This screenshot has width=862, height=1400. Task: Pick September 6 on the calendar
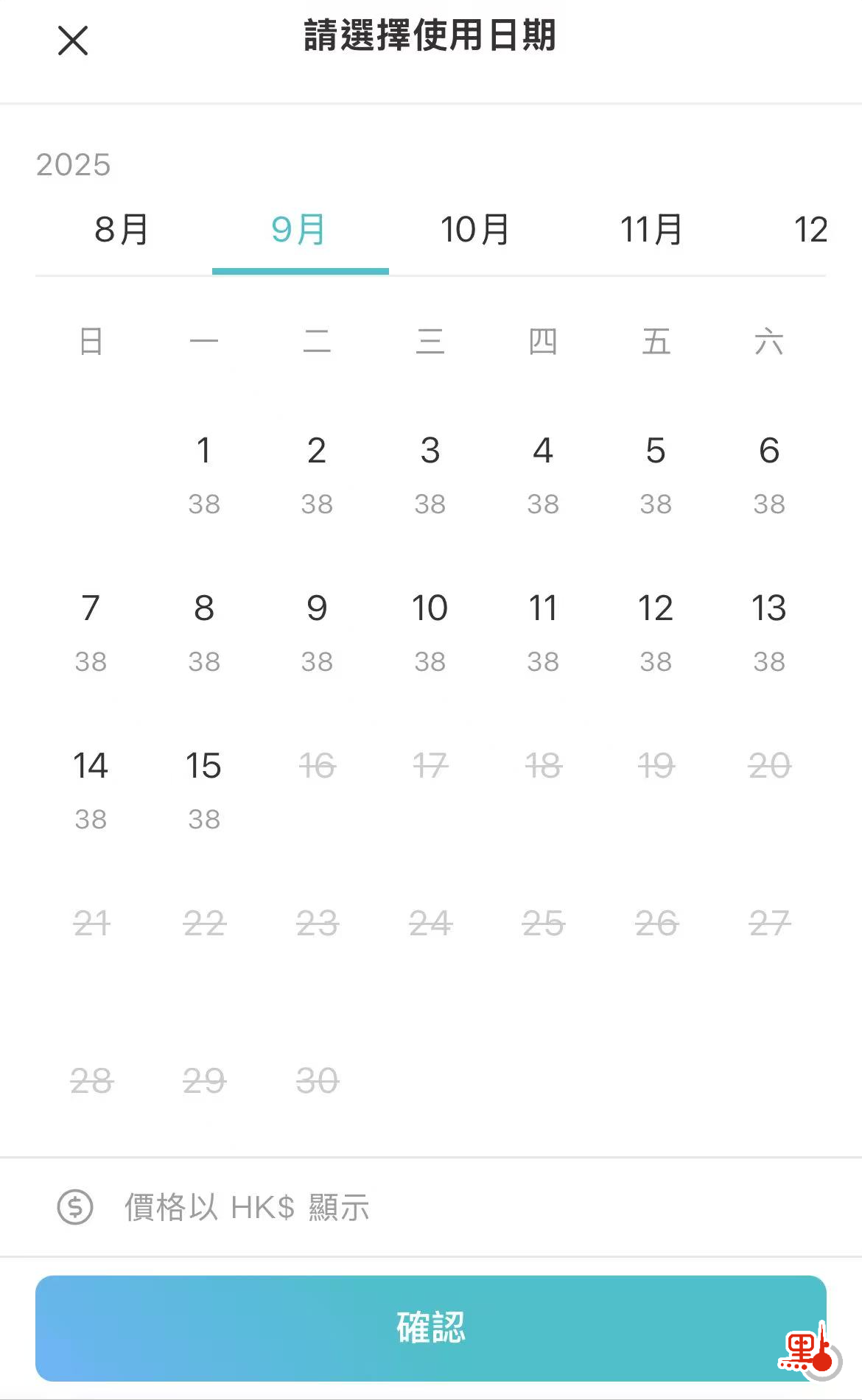(769, 475)
